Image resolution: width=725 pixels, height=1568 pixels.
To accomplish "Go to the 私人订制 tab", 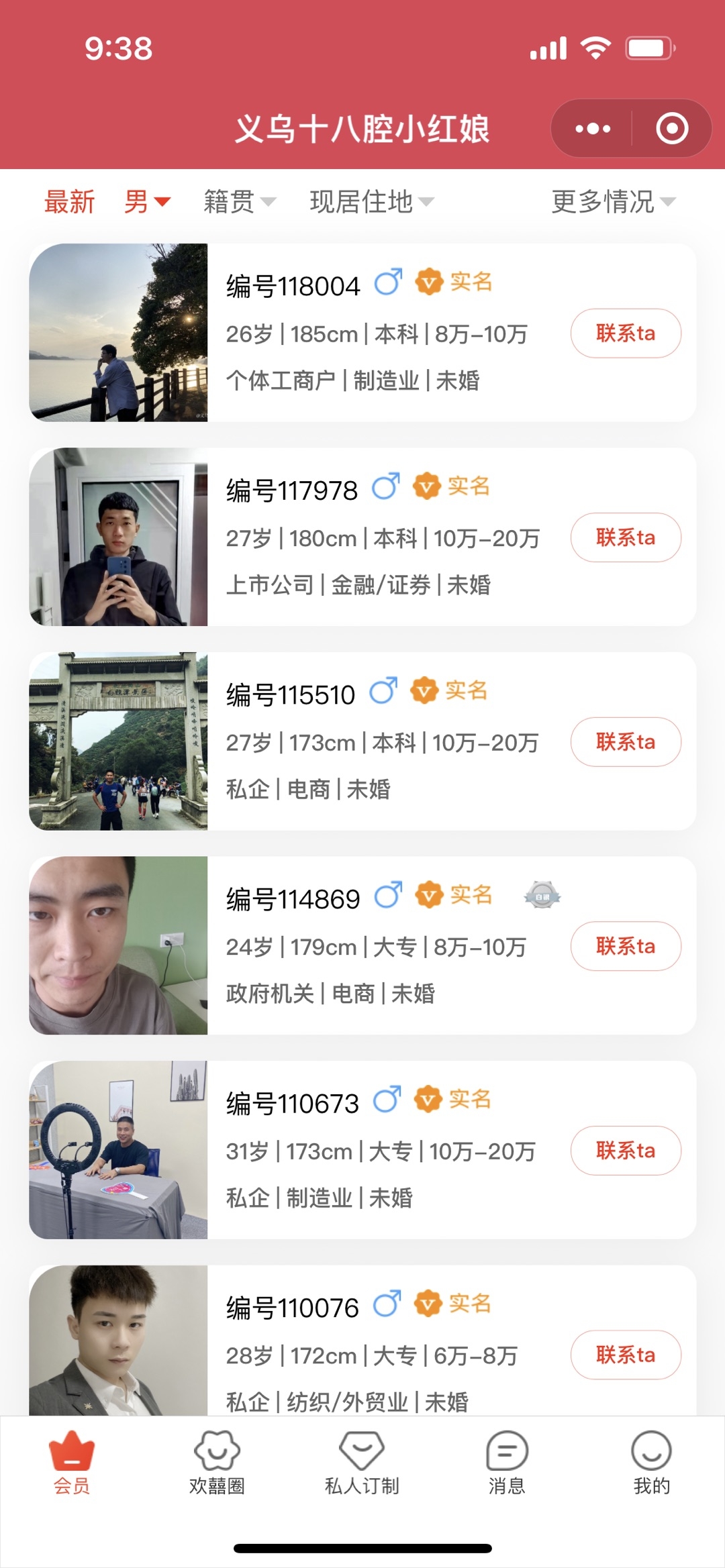I will pos(362,1463).
